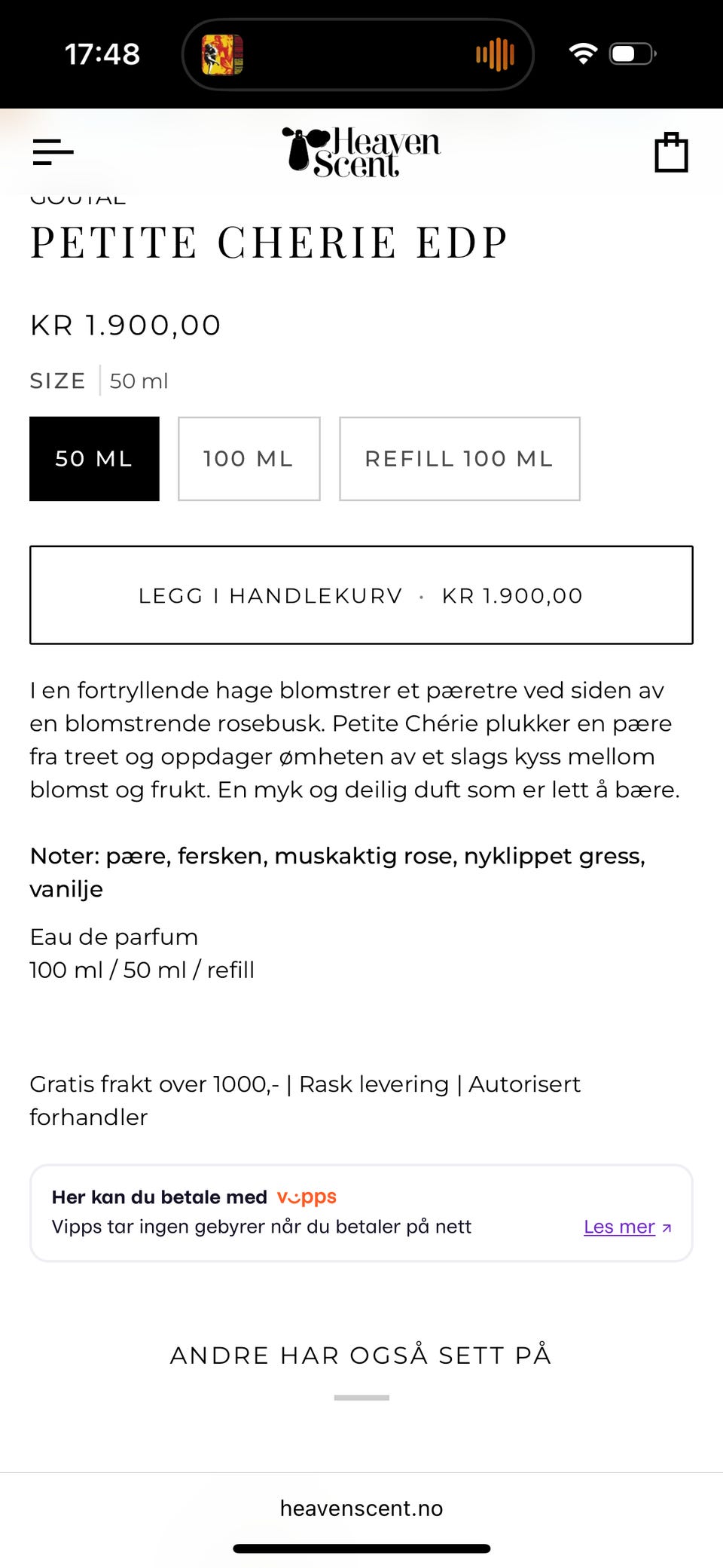
Task: Tap the 17:48 clock display
Action: [102, 53]
